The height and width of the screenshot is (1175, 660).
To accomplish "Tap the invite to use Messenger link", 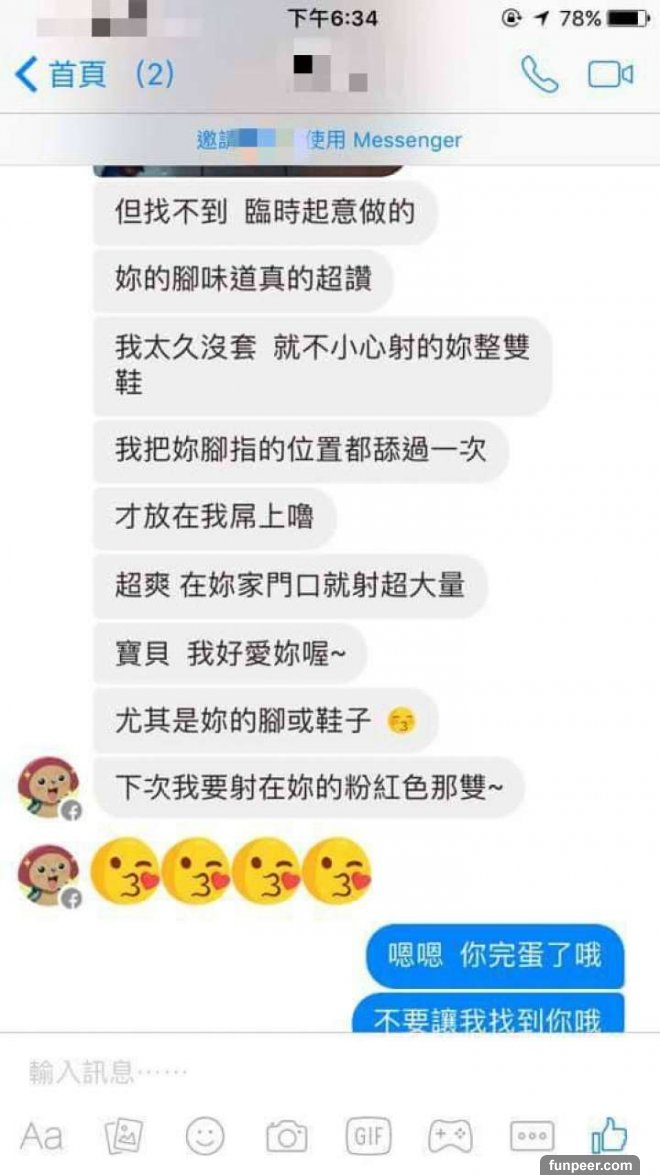I will [330, 140].
